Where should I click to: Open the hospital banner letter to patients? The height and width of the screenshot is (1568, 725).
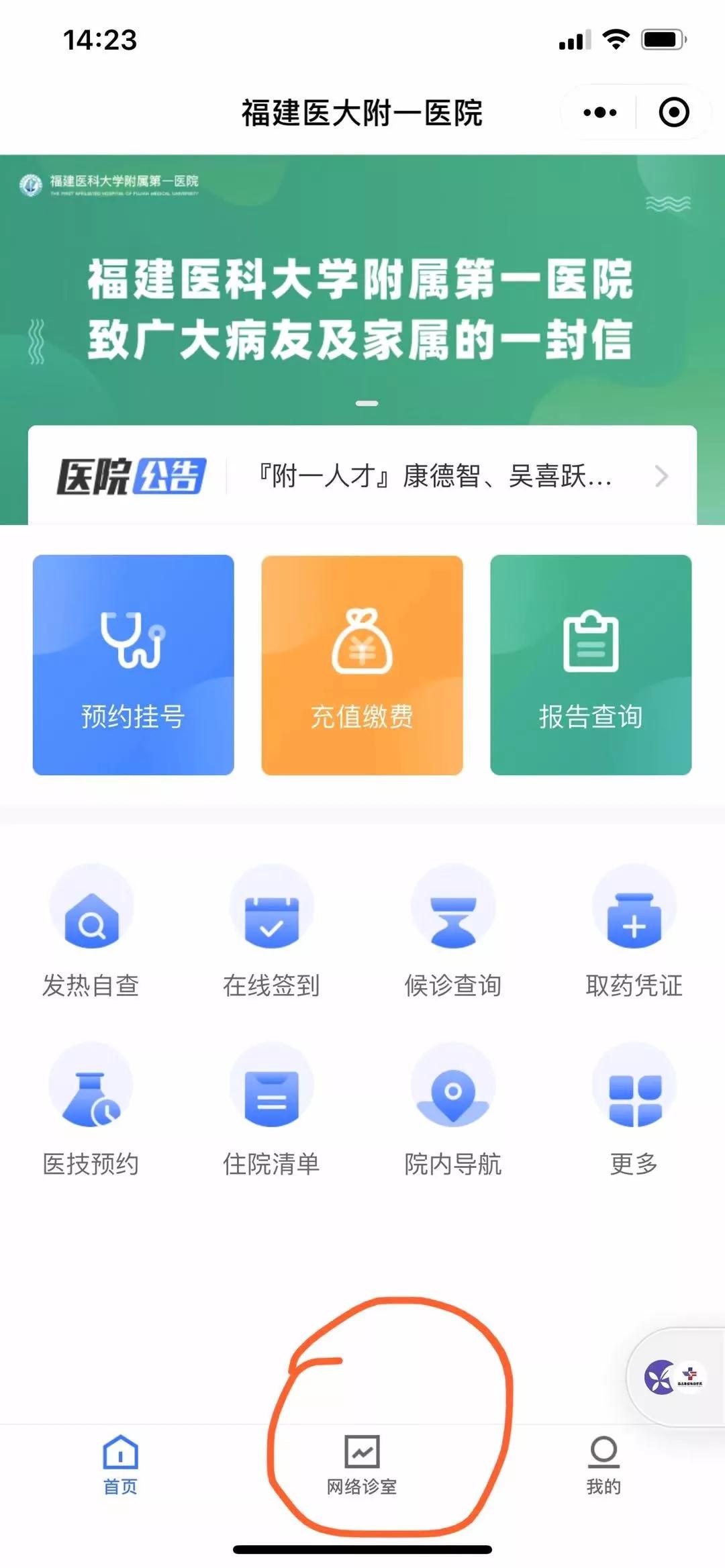(362, 309)
